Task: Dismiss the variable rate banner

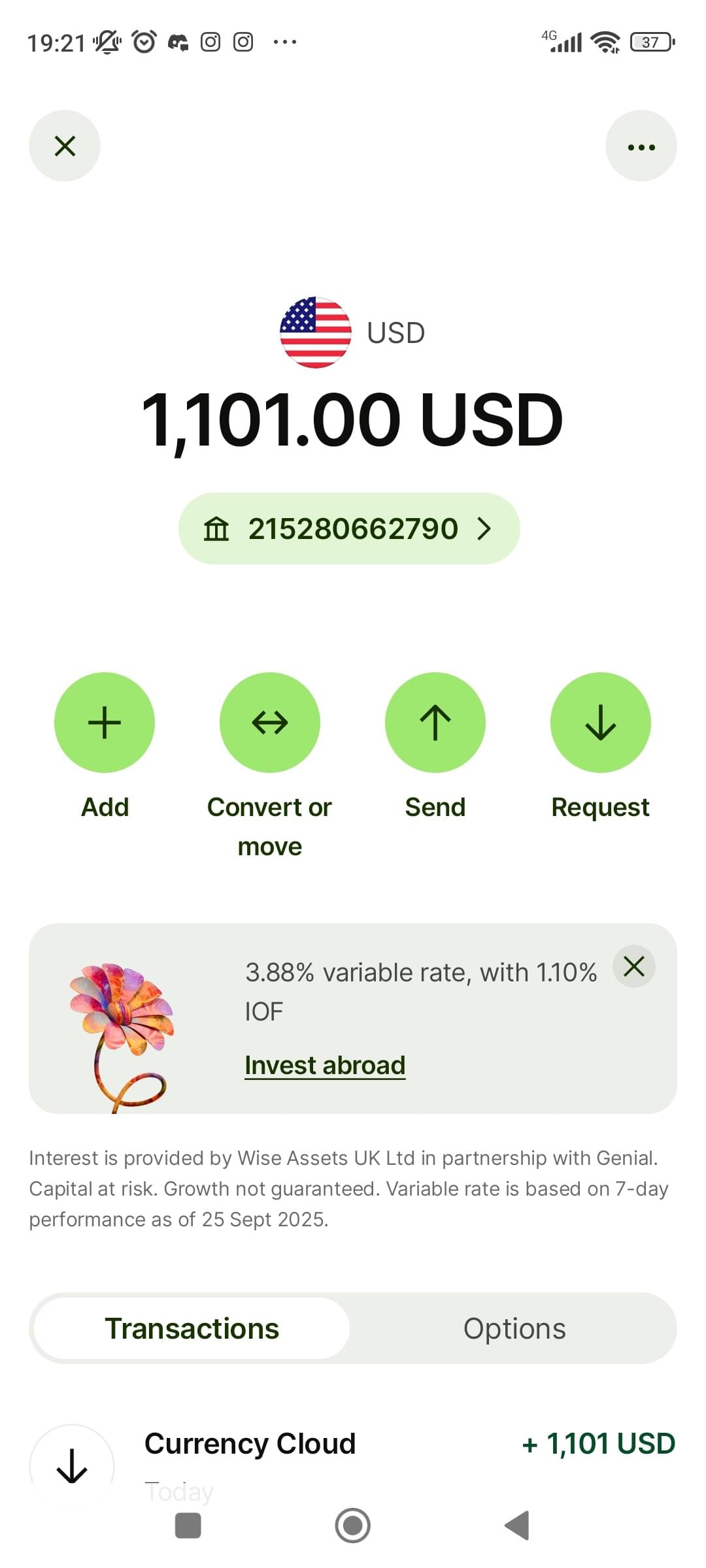Action: tap(633, 966)
